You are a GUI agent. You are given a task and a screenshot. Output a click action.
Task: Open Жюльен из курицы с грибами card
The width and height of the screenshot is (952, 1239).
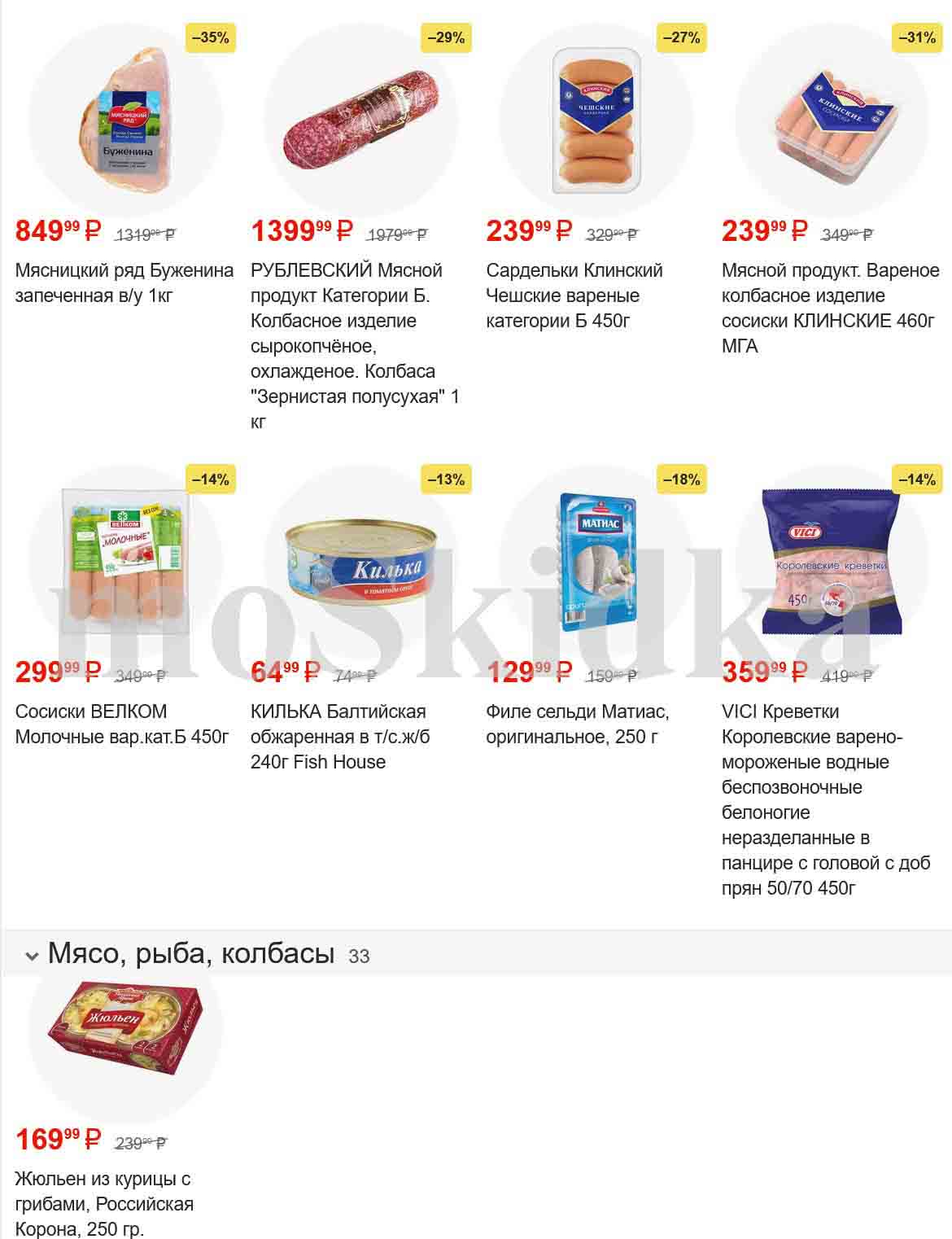tap(103, 1202)
